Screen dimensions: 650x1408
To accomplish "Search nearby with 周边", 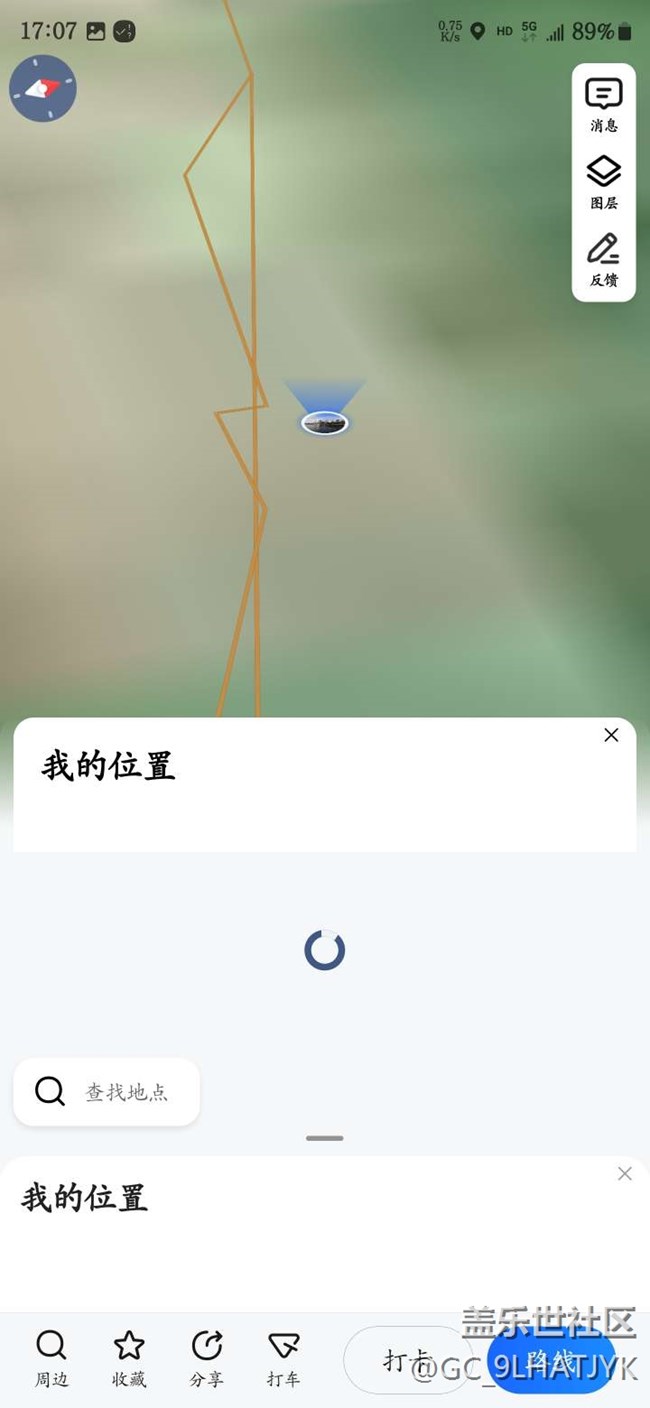I will pyautogui.click(x=51, y=1359).
